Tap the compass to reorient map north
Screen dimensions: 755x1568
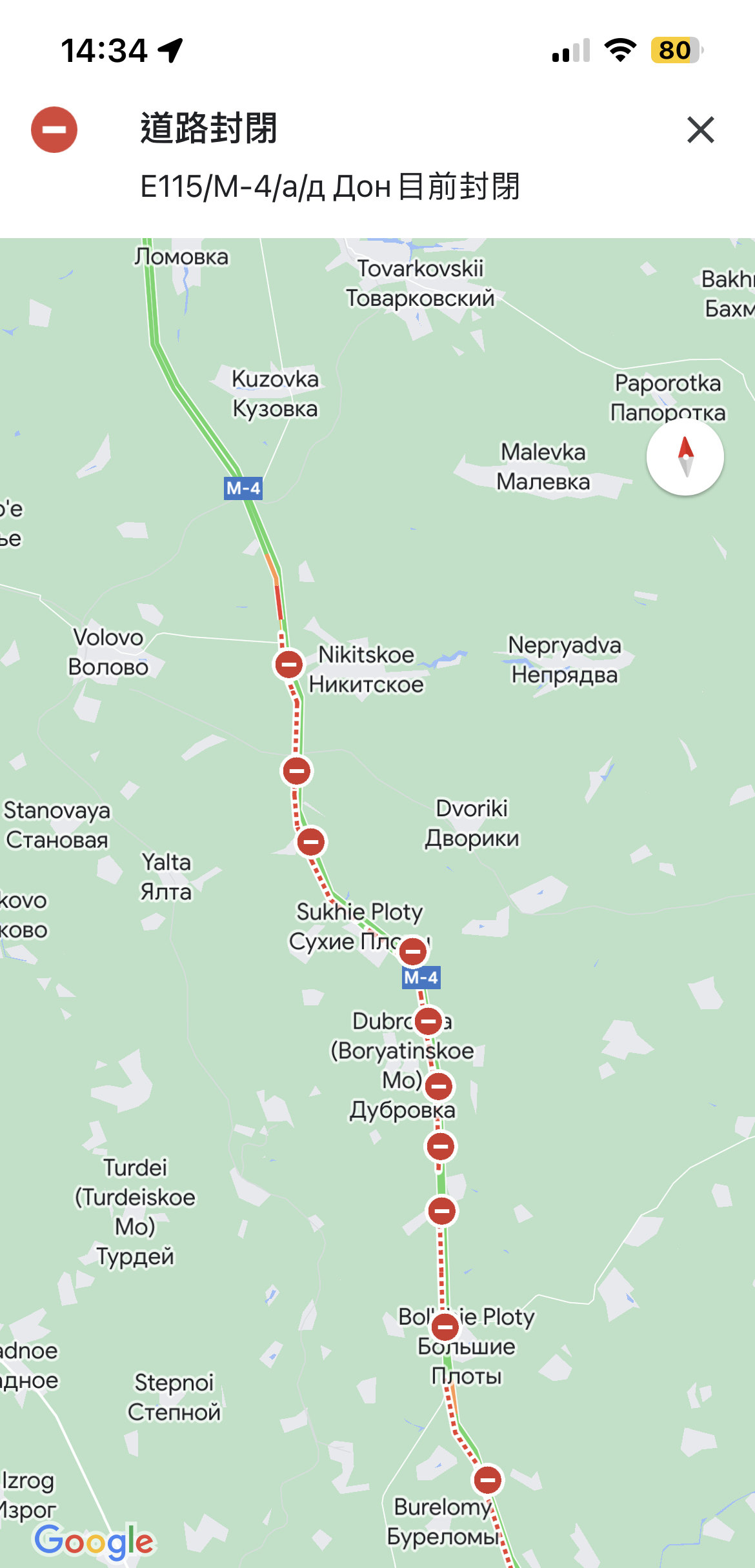(685, 457)
